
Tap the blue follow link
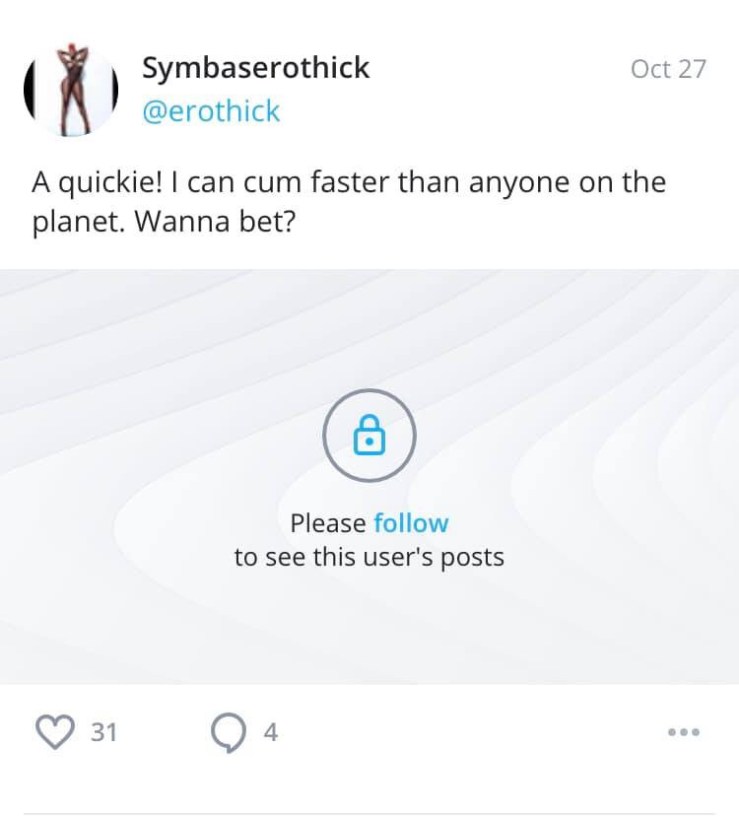pyautogui.click(x=411, y=523)
